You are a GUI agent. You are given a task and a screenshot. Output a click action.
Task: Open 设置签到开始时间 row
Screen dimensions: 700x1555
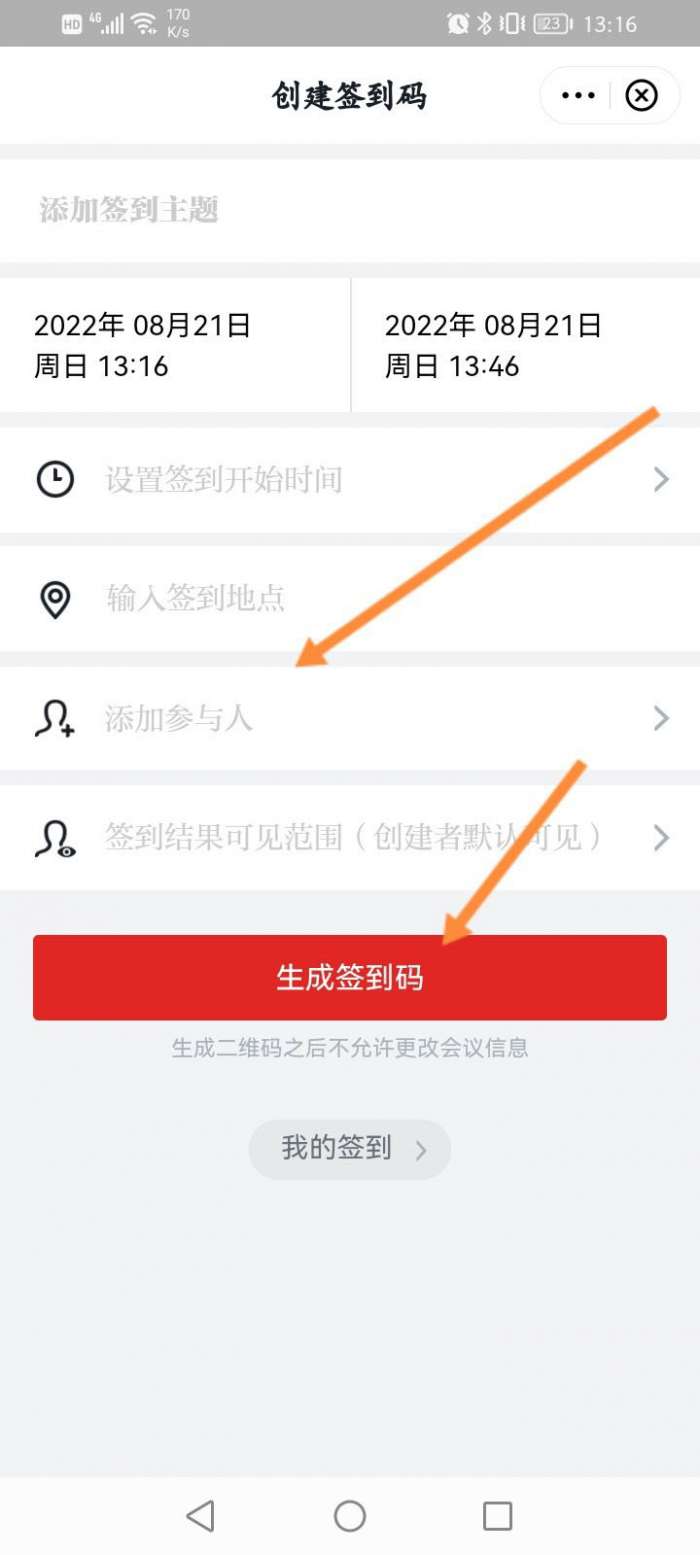coord(350,480)
